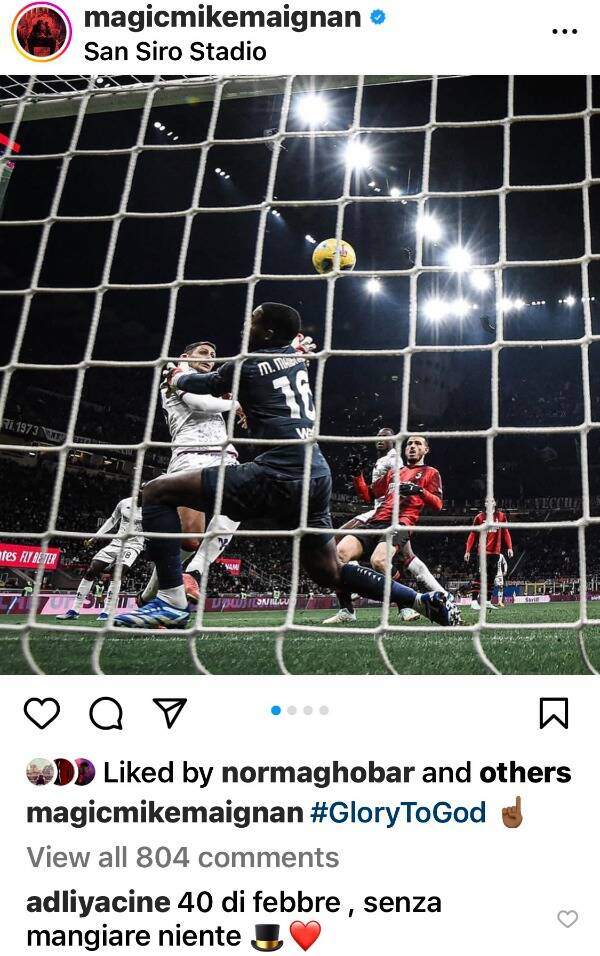This screenshot has width=600, height=956.
Task: Open the adliyacine commenter's profile
Action: coord(97,902)
